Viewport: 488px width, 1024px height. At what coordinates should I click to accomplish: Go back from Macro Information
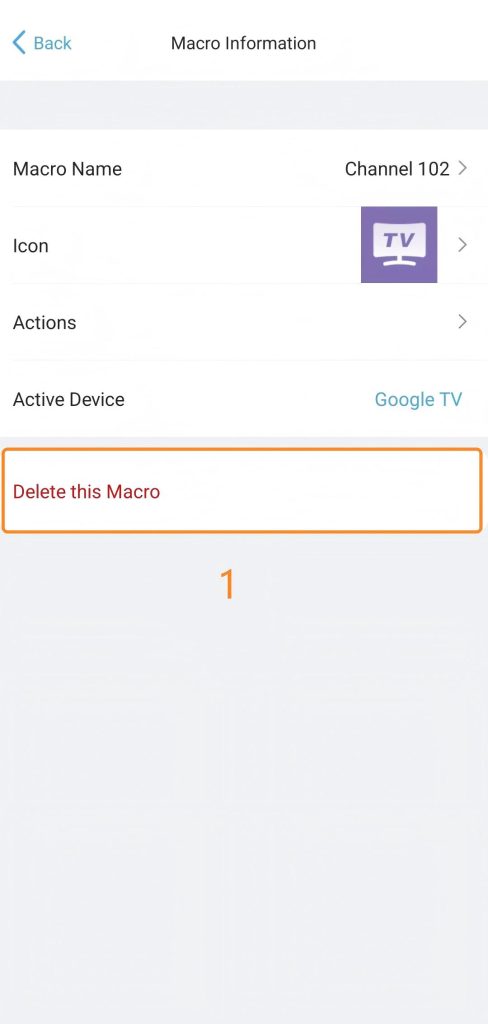[x=42, y=43]
